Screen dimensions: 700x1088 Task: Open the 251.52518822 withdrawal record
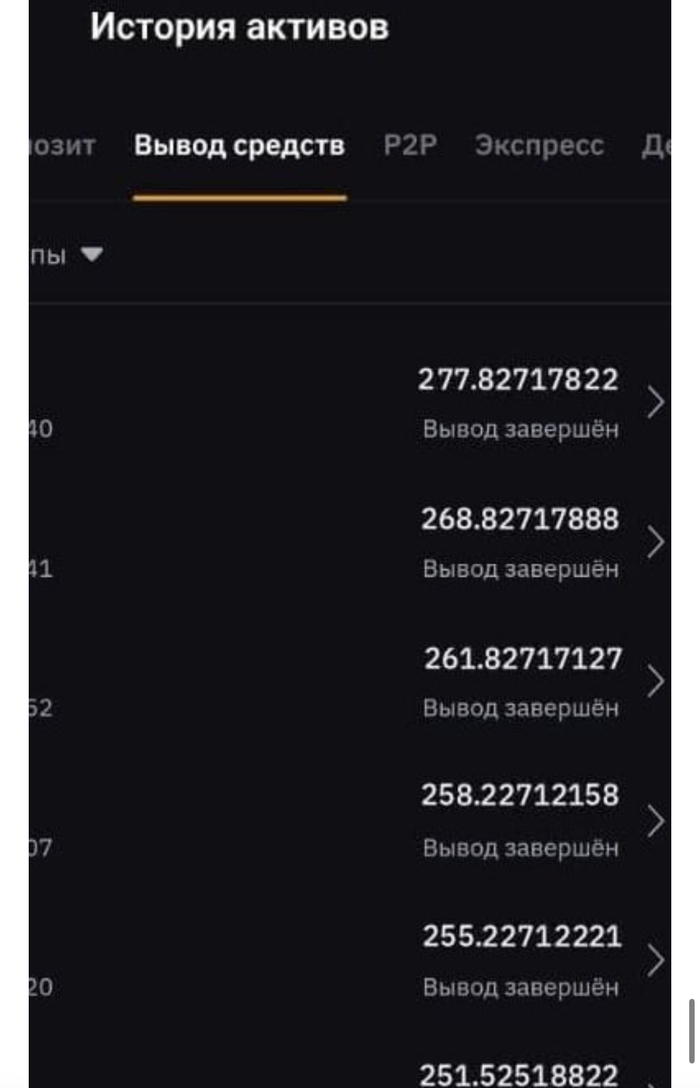point(520,1073)
